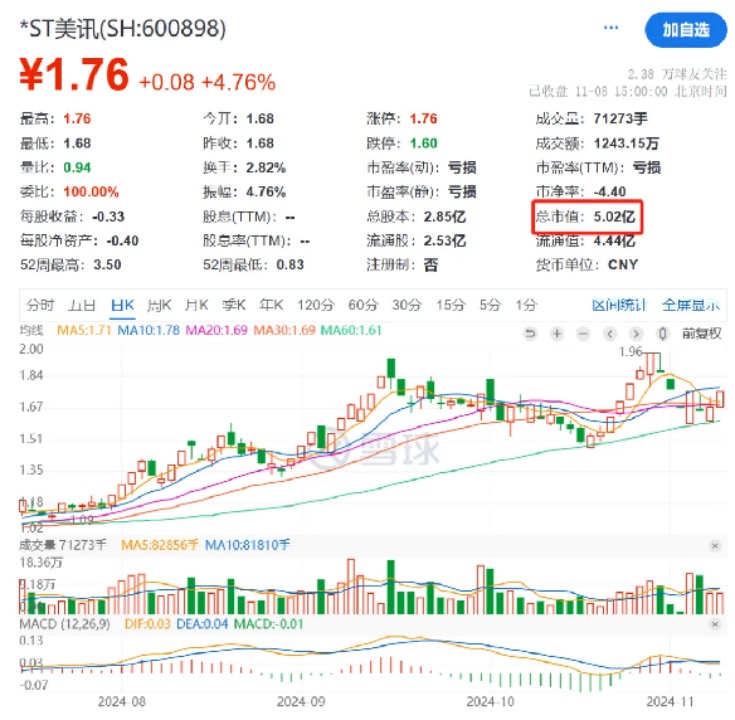The width and height of the screenshot is (735, 720).
Task: Switch to the 季K chart
Action: [234, 305]
